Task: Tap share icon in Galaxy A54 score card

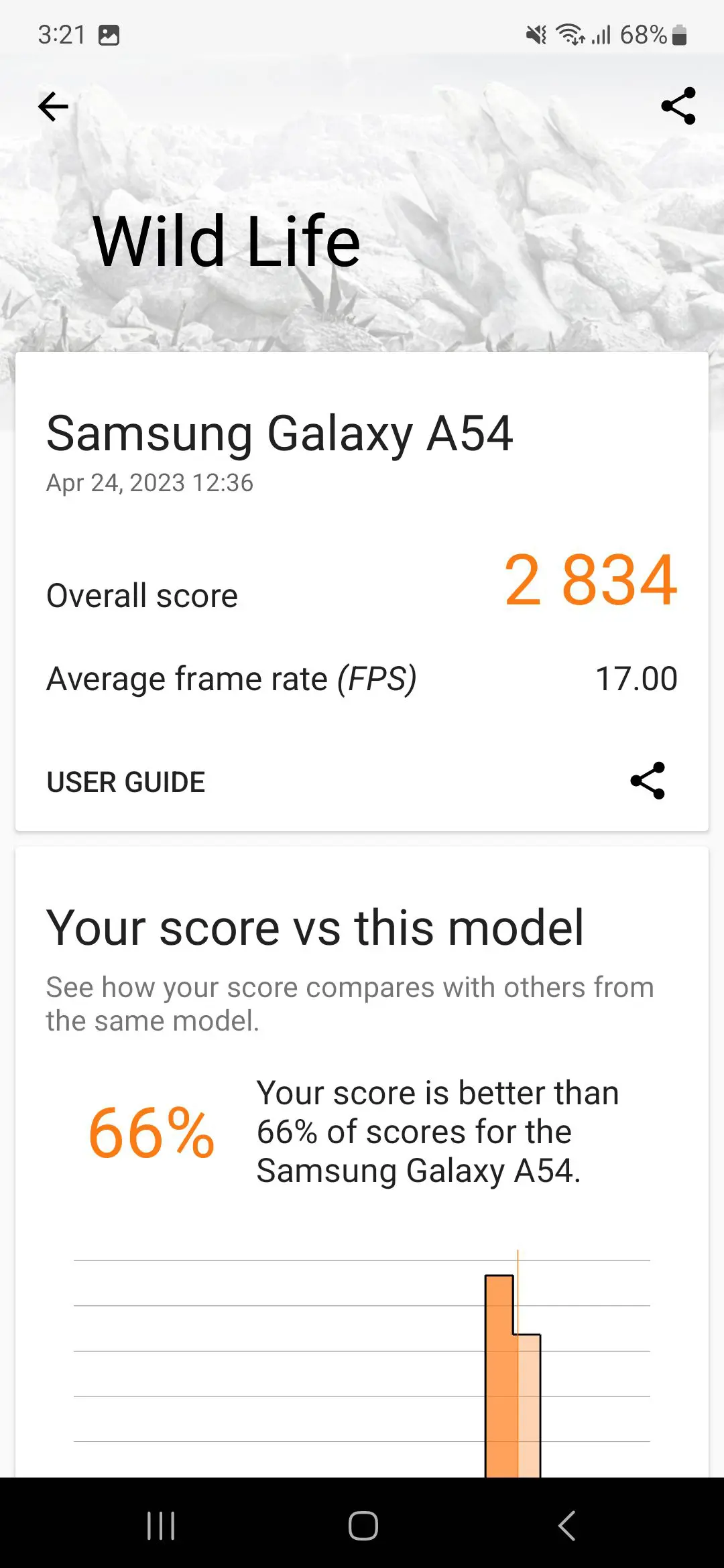Action: pyautogui.click(x=648, y=781)
